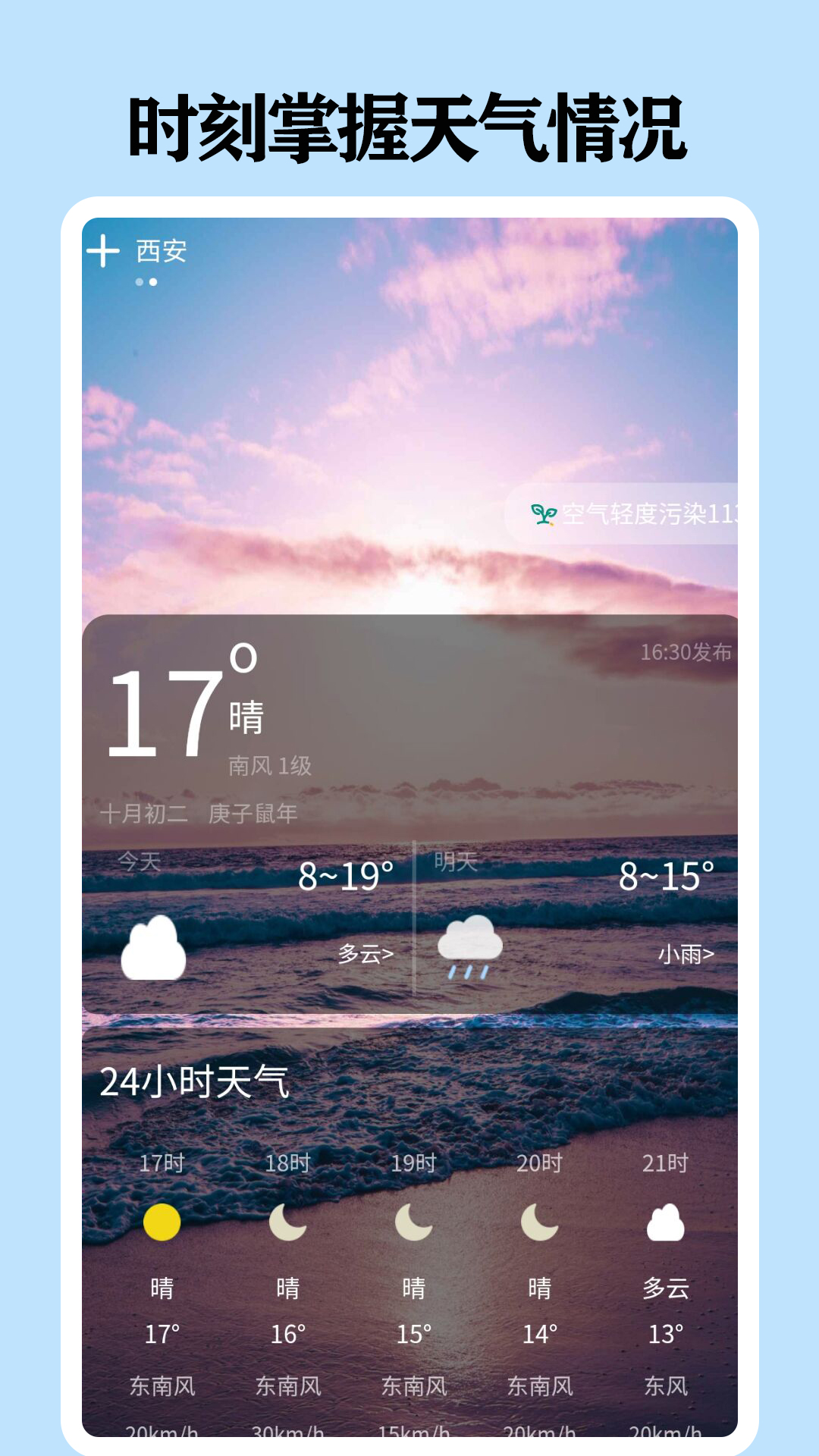This screenshot has width=819, height=1456.
Task: Click the add city plus icon
Action: pos(102,250)
